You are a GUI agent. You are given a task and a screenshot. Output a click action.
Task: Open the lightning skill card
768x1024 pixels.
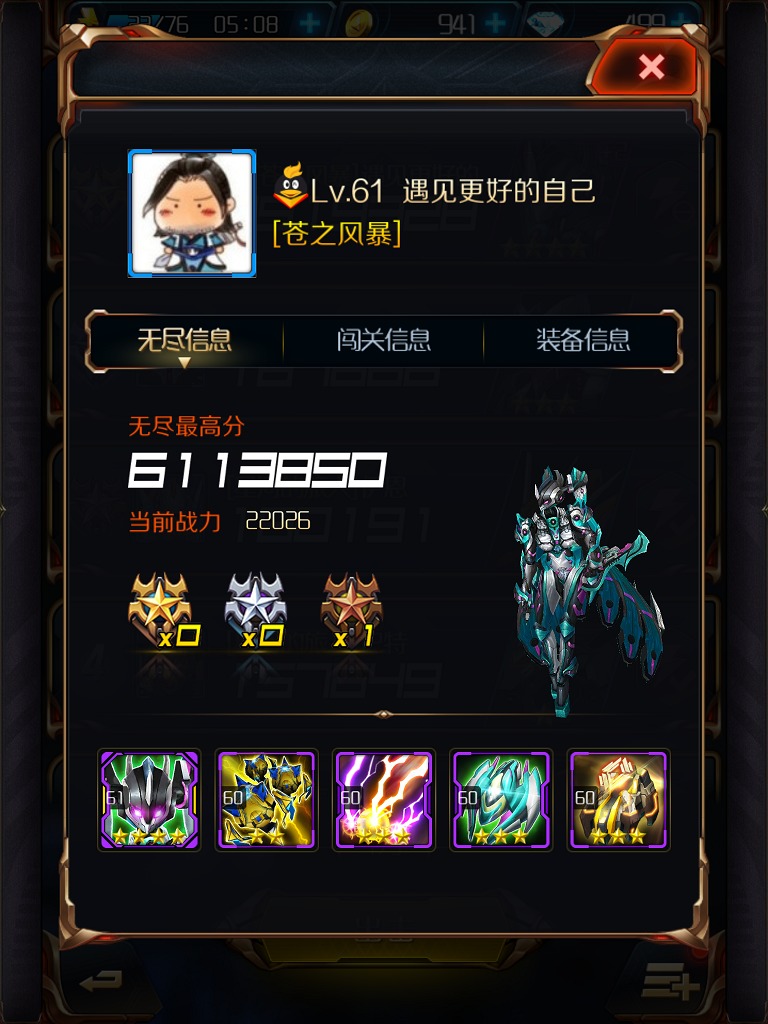point(384,800)
